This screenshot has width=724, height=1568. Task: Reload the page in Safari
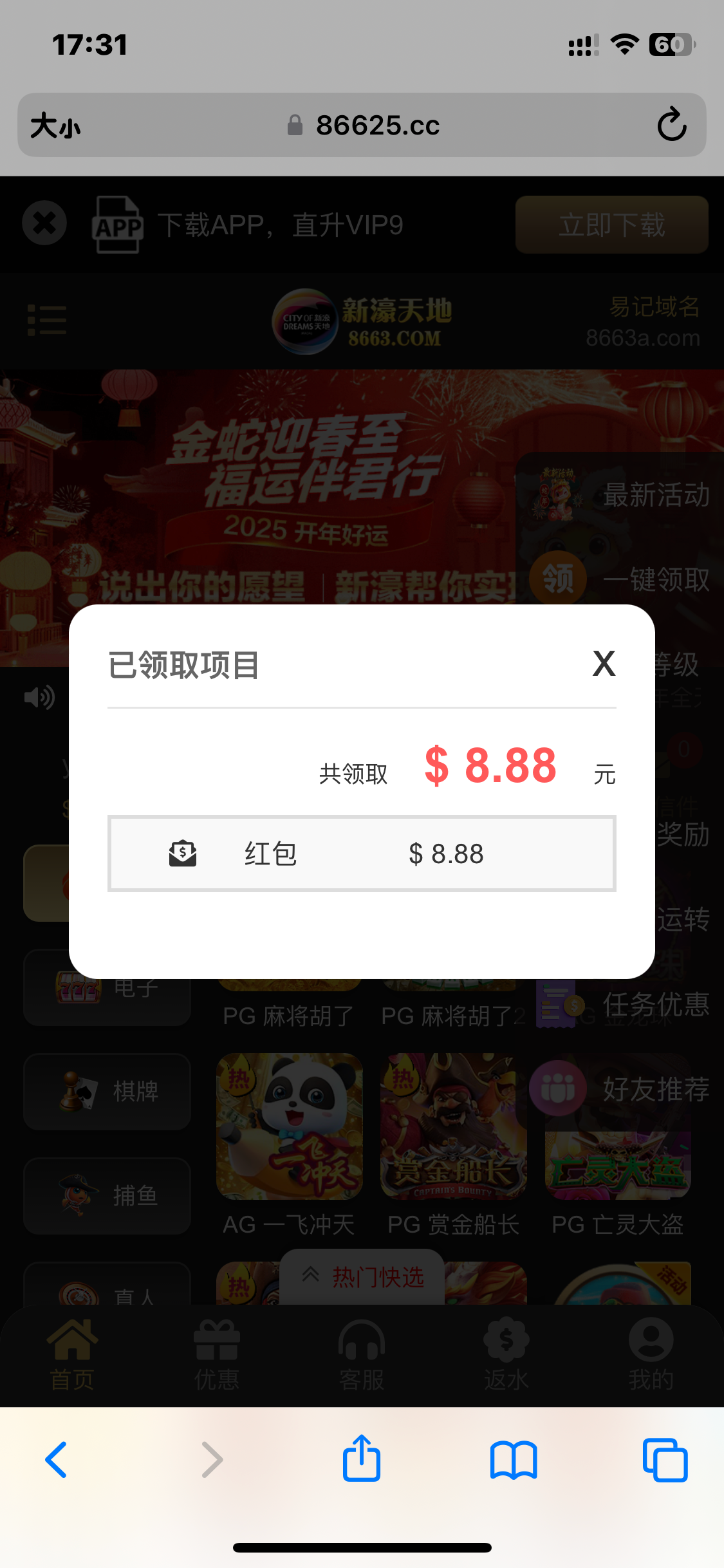(671, 125)
